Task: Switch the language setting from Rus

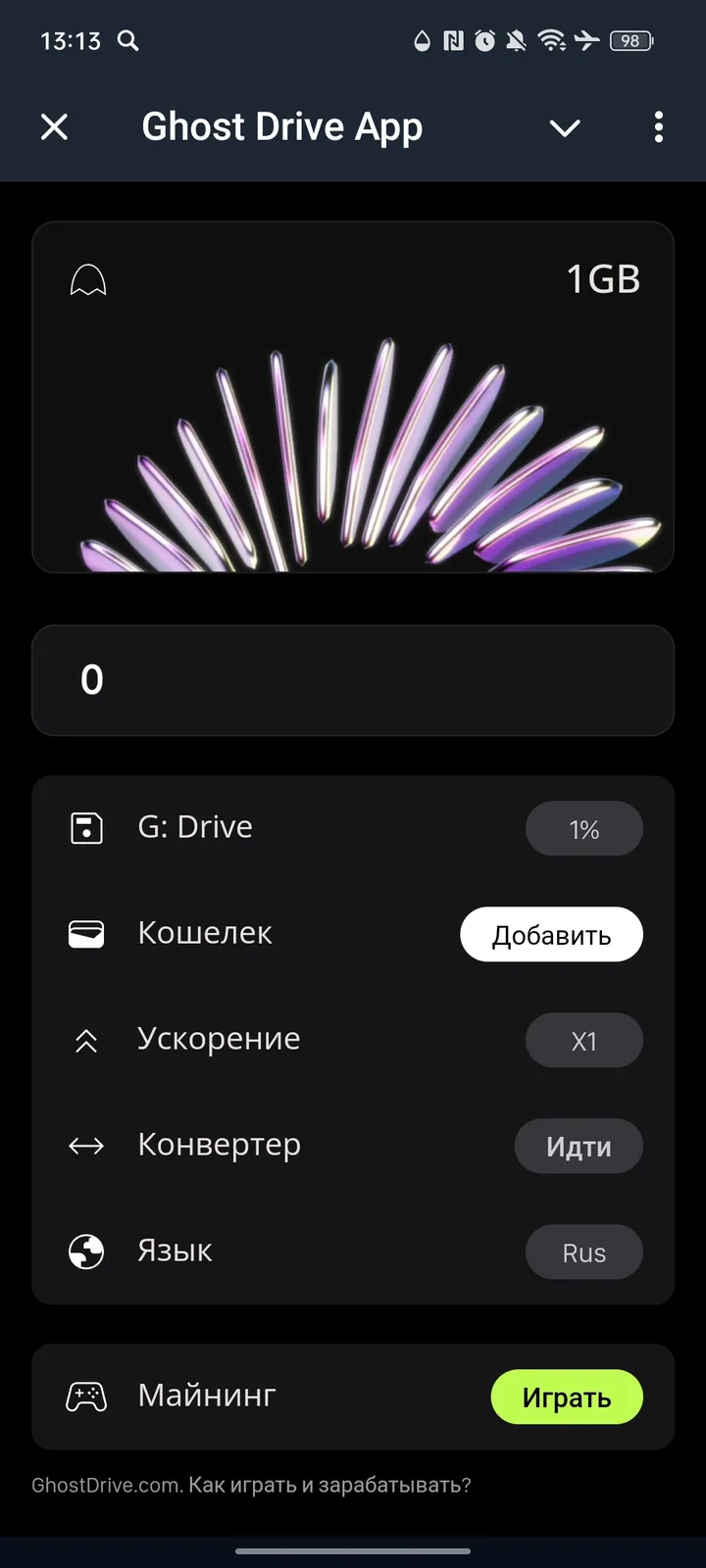Action: coord(584,1251)
